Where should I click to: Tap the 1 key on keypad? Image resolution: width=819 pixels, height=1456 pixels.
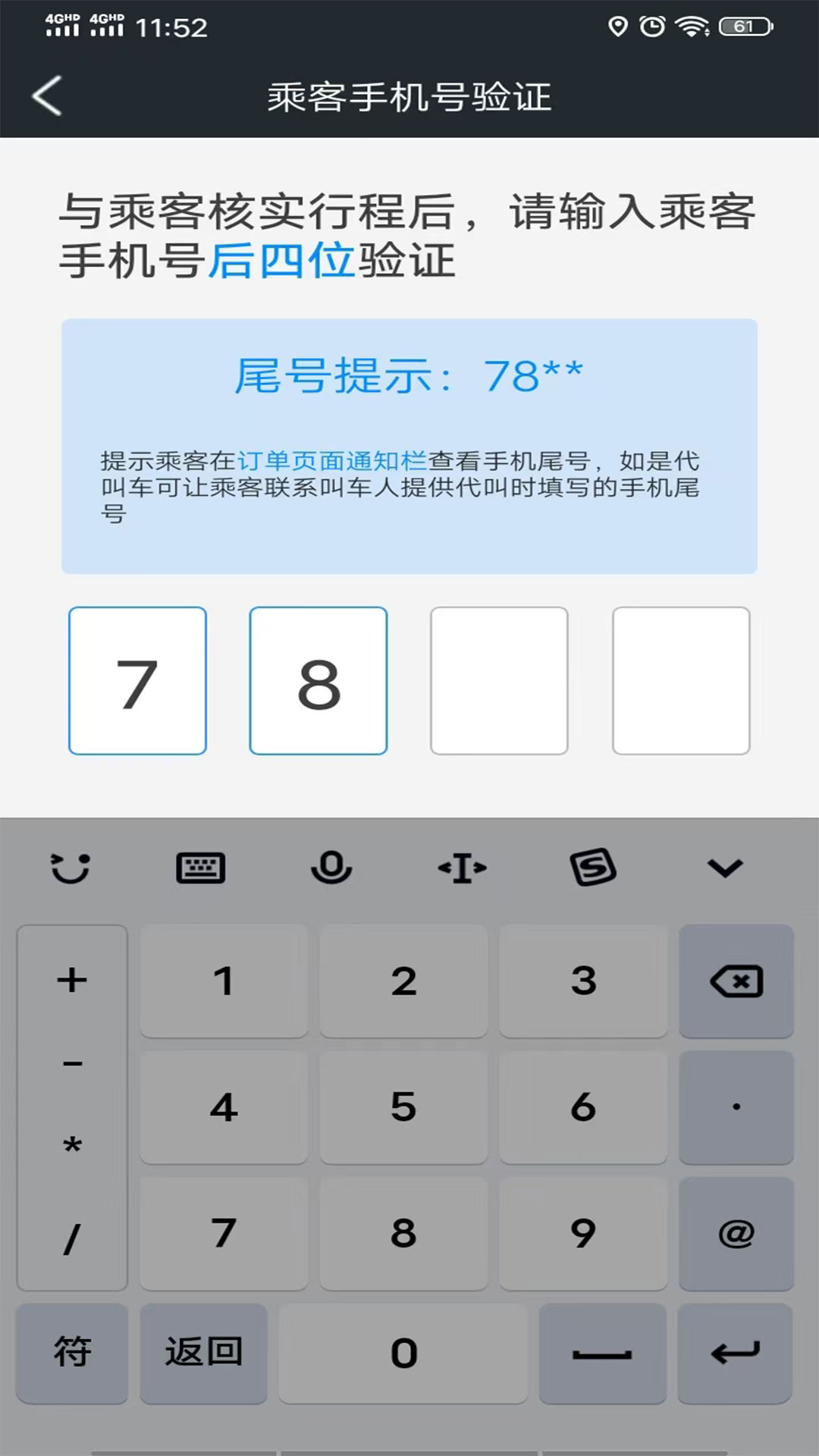point(224,981)
